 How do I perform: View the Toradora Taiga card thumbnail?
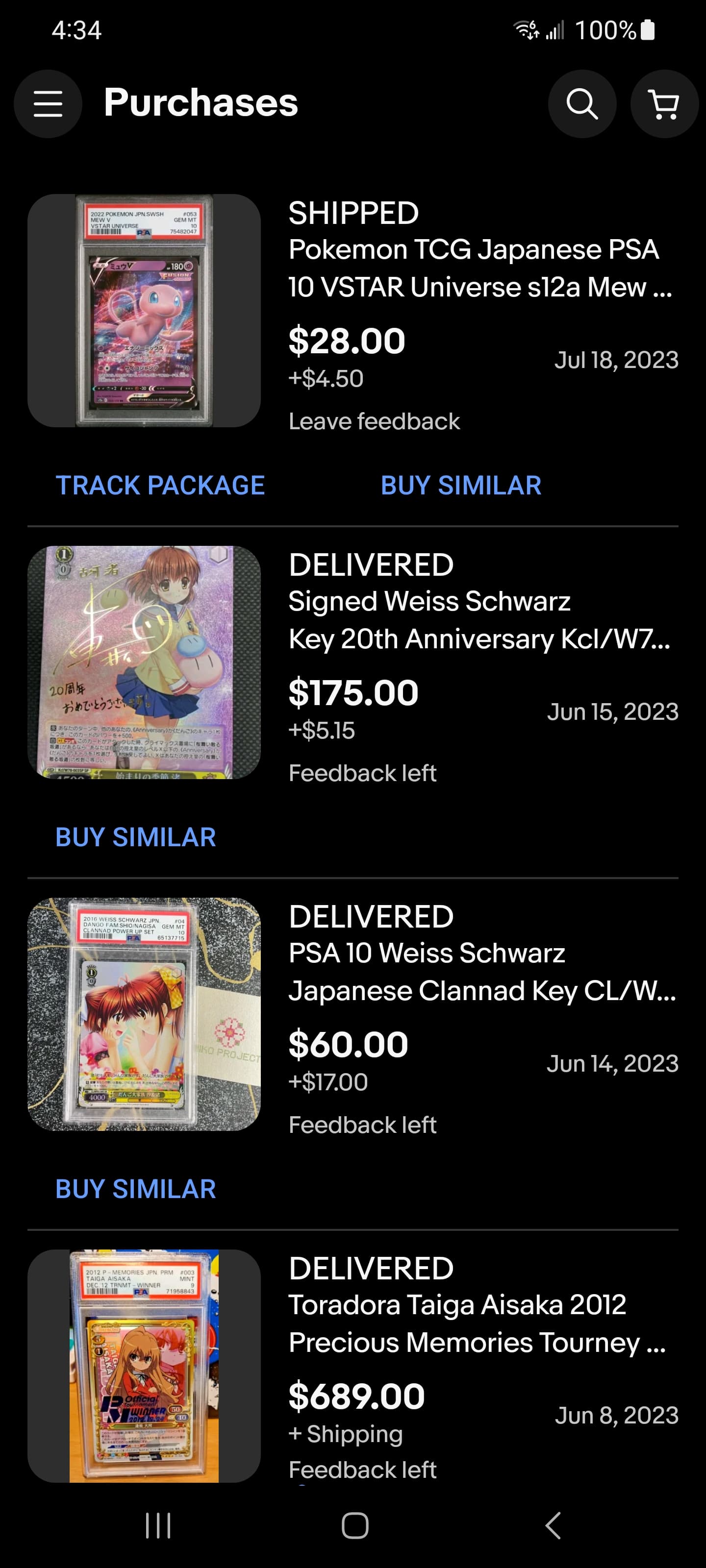click(x=144, y=1366)
